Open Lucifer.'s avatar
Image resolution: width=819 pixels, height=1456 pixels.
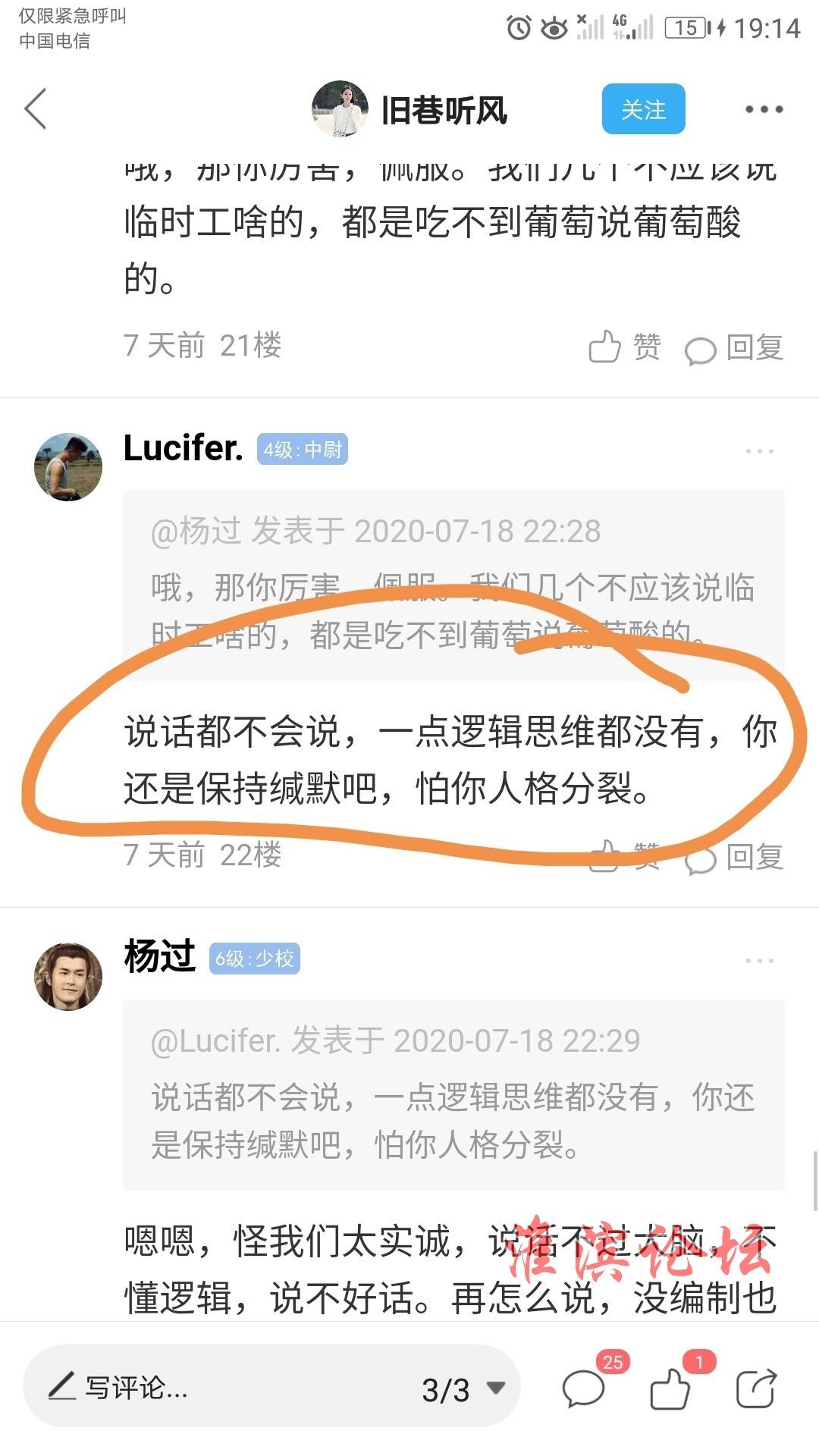tap(68, 467)
